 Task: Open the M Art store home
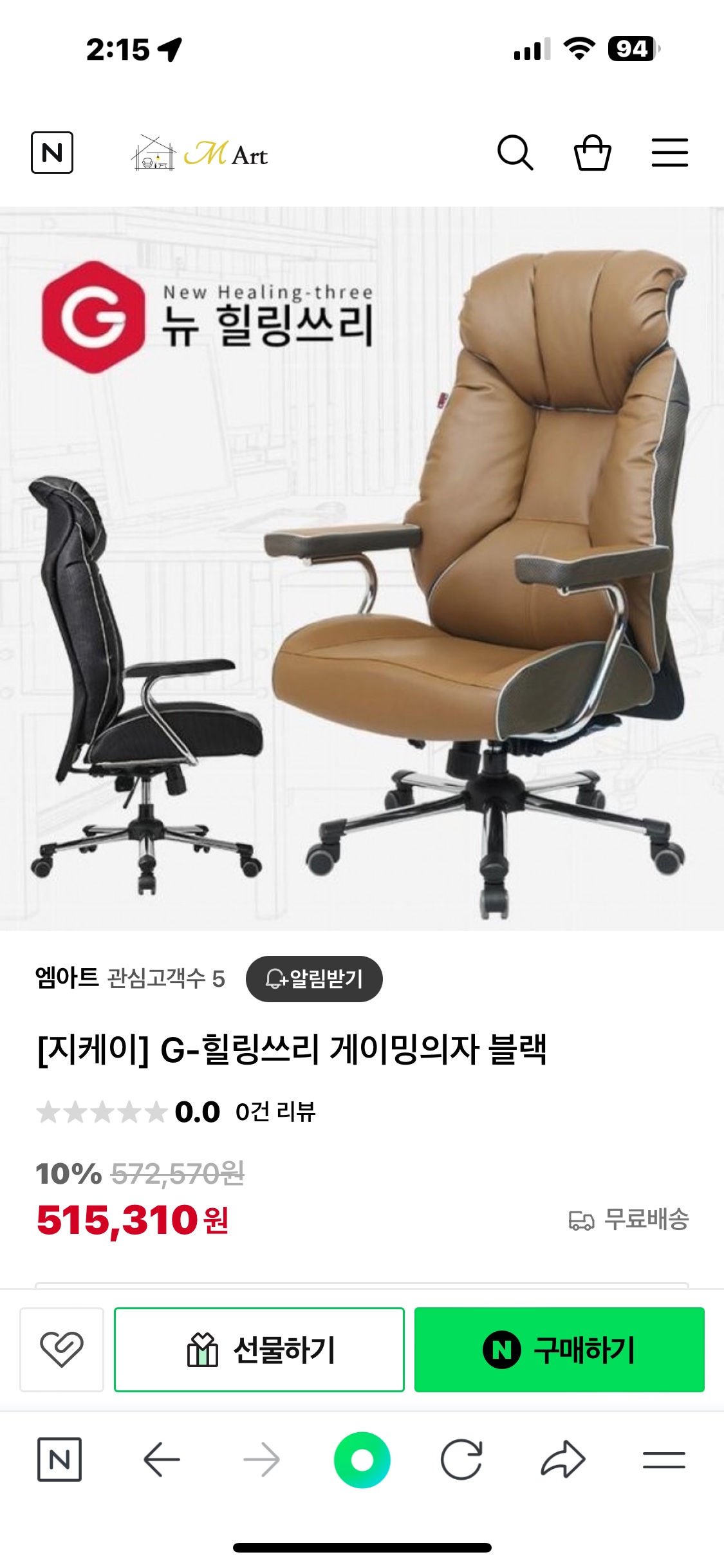pyautogui.click(x=200, y=154)
